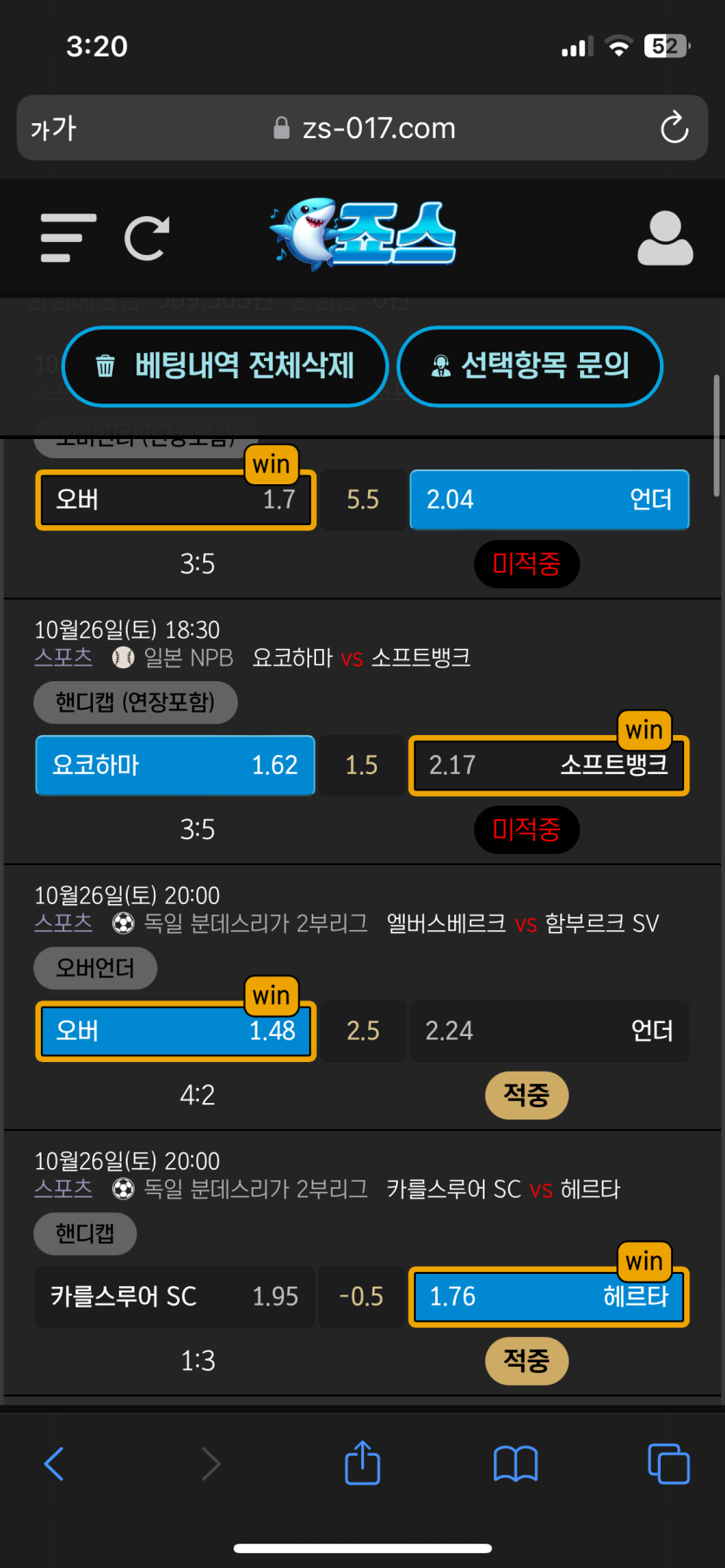
Task: Go back in the browser
Action: [x=54, y=1464]
